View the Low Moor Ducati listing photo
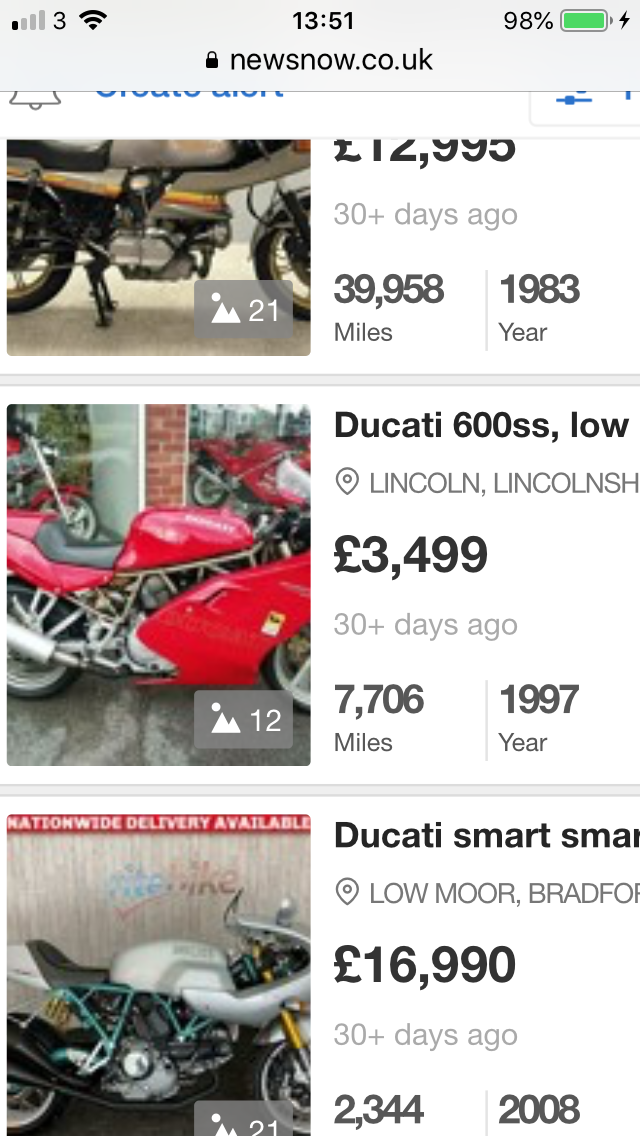 [158, 975]
